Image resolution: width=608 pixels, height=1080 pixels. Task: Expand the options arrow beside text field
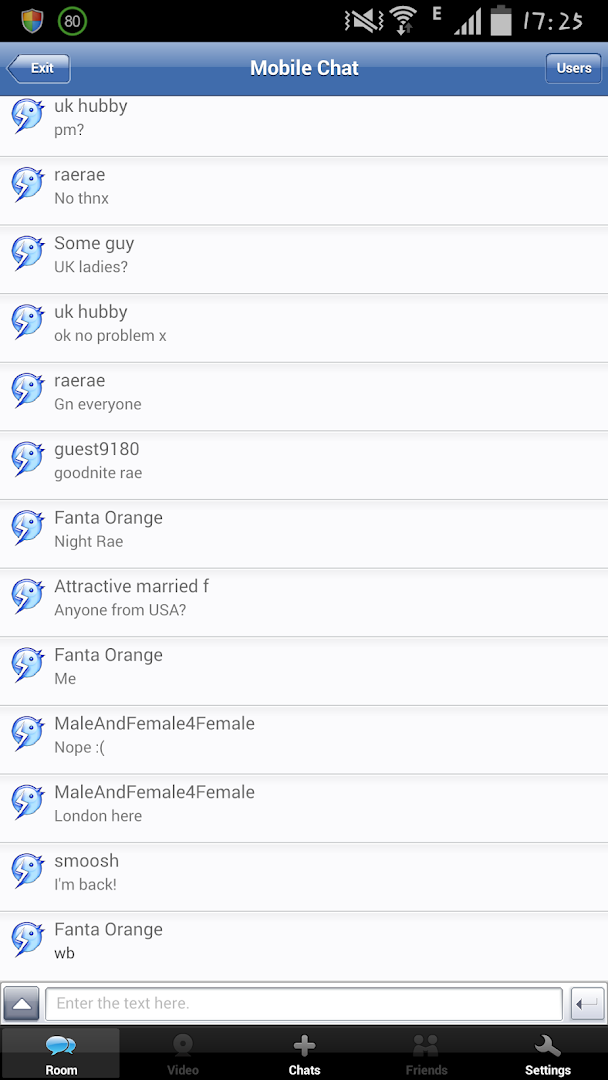22,1003
